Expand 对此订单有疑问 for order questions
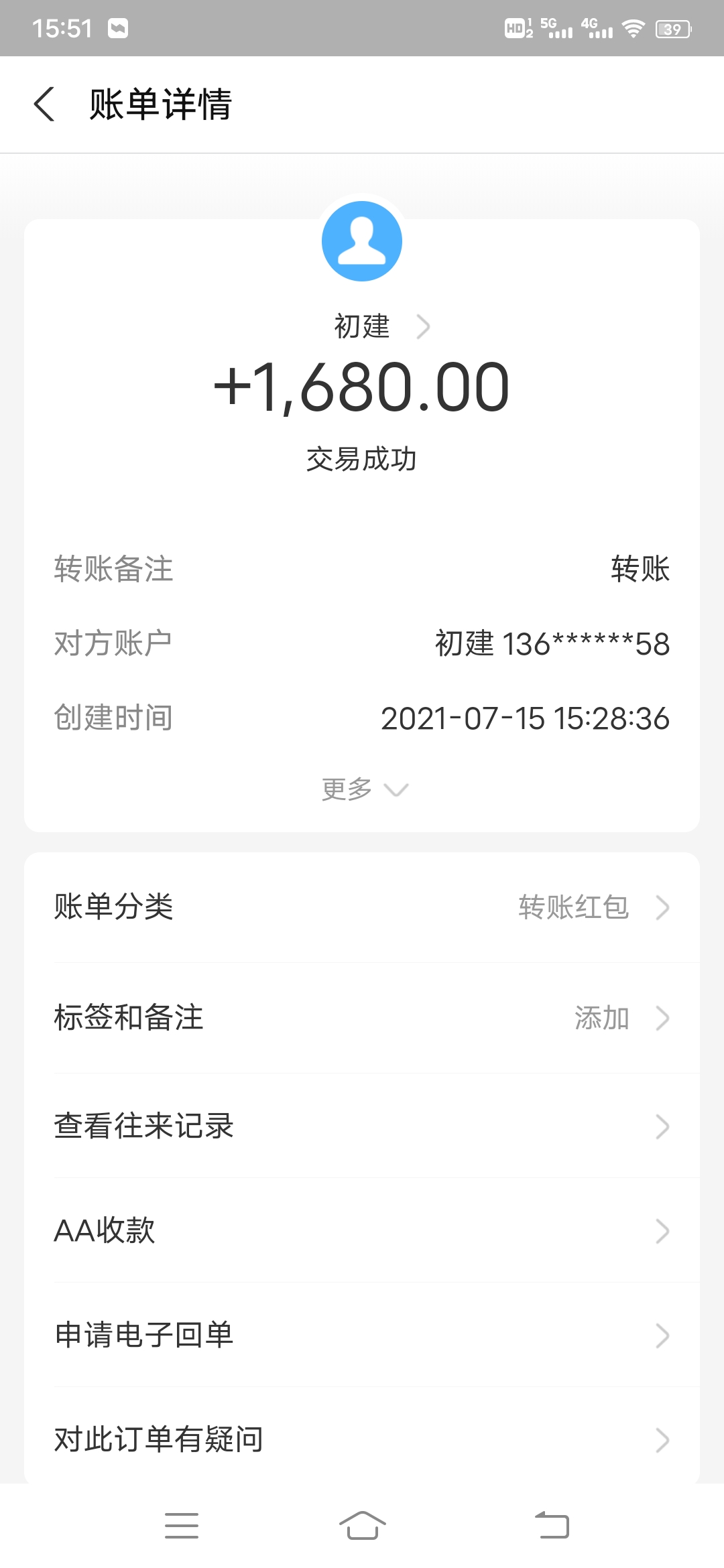The height and width of the screenshot is (1568, 724). click(362, 1439)
